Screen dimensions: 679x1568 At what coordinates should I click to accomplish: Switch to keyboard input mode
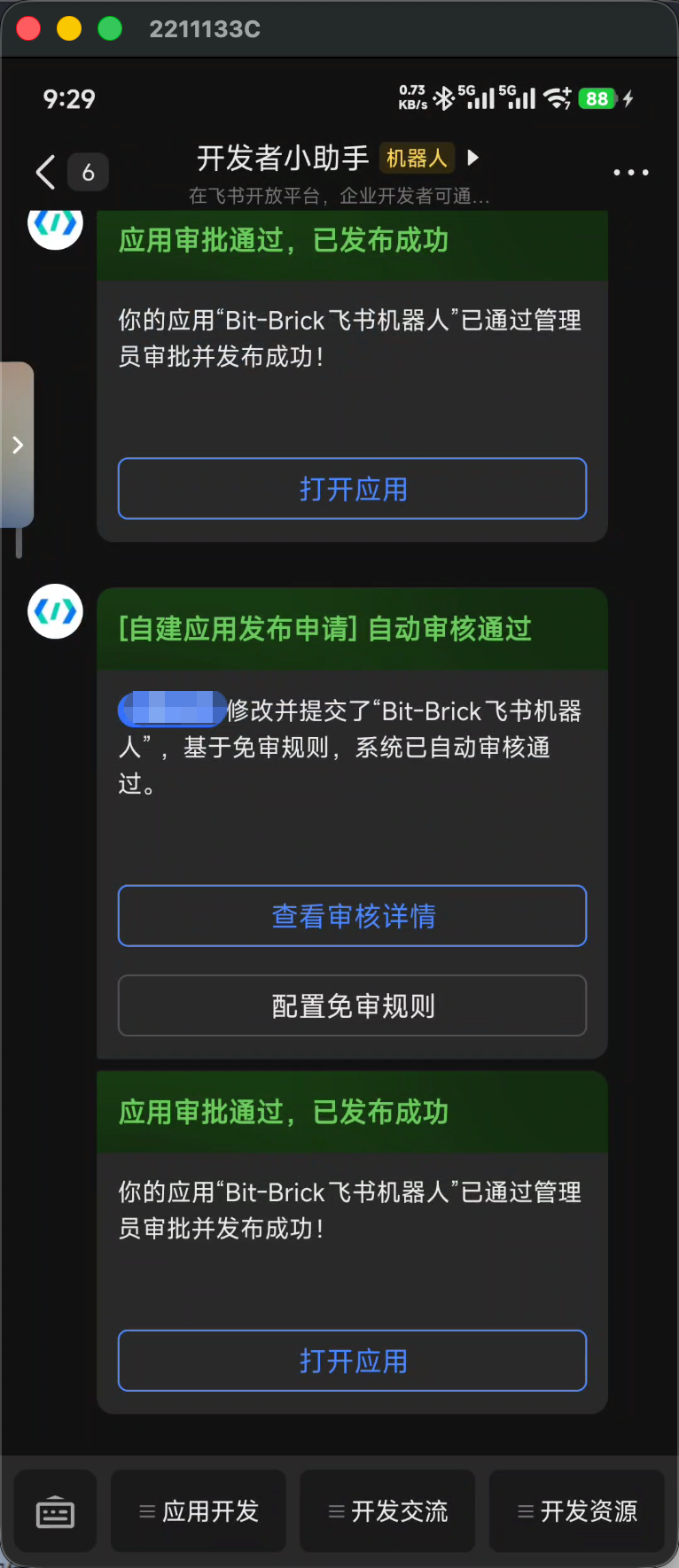point(55,1511)
